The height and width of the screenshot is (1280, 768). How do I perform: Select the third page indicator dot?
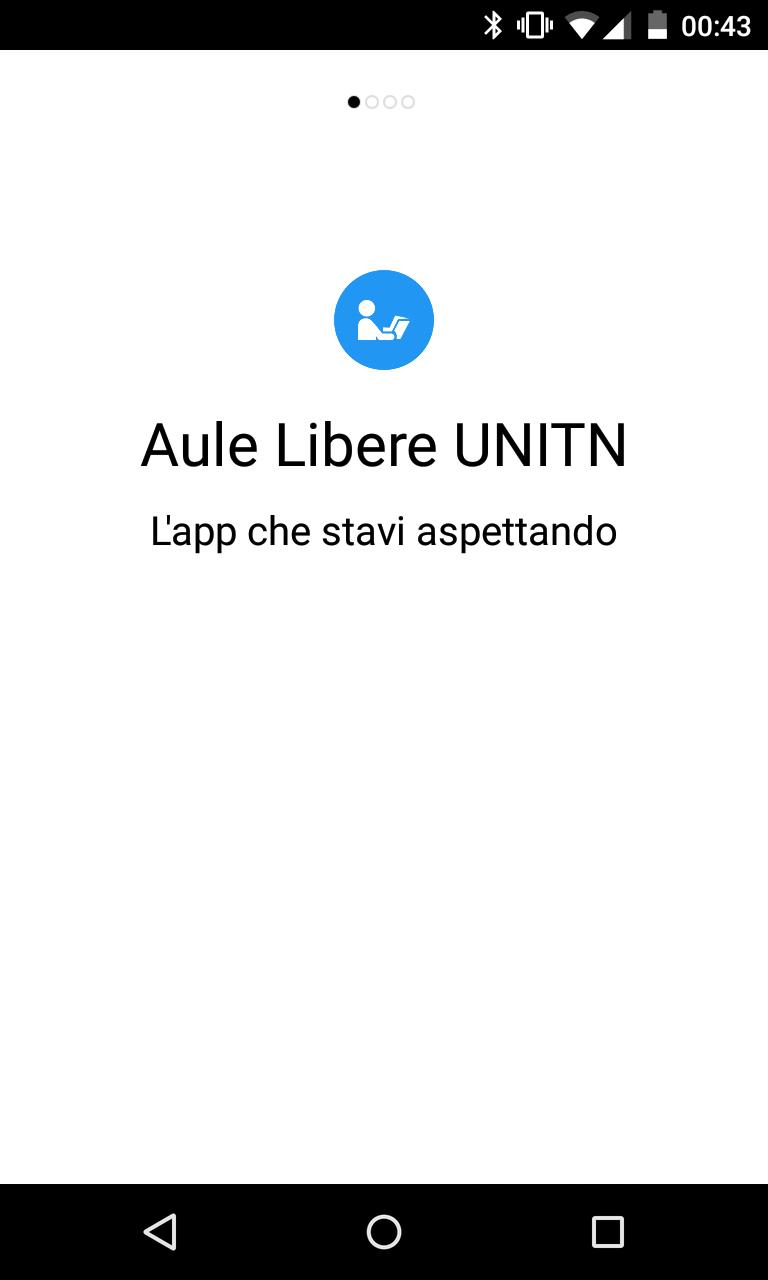click(x=389, y=101)
